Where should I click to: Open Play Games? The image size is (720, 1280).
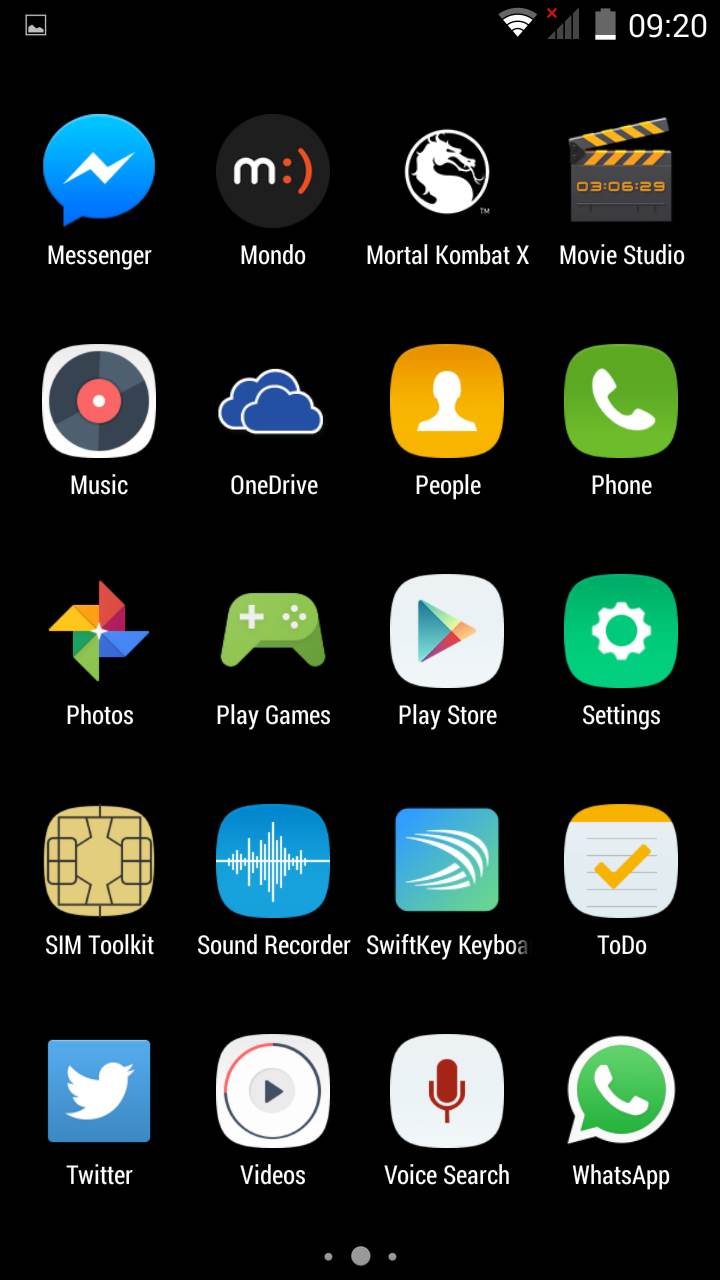coord(273,632)
